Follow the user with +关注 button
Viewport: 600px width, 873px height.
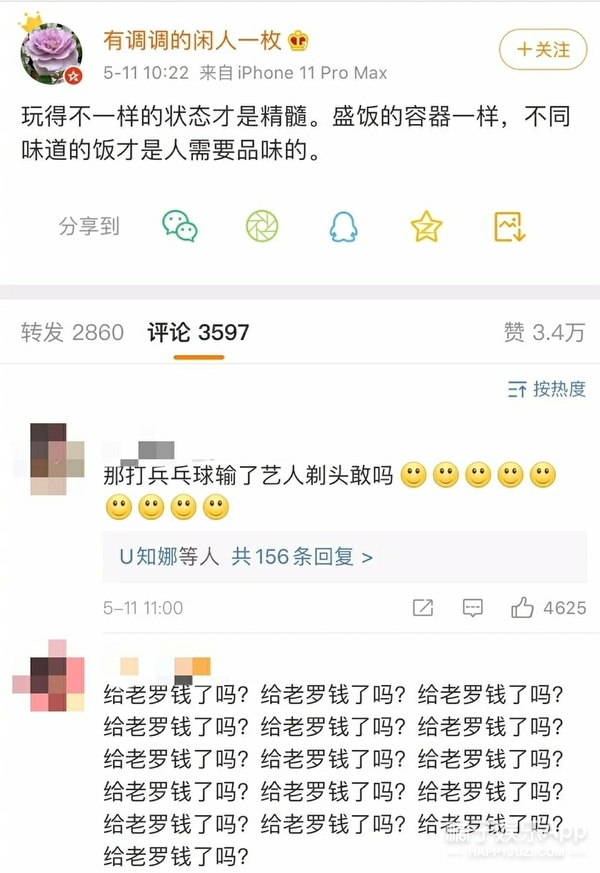(x=543, y=49)
